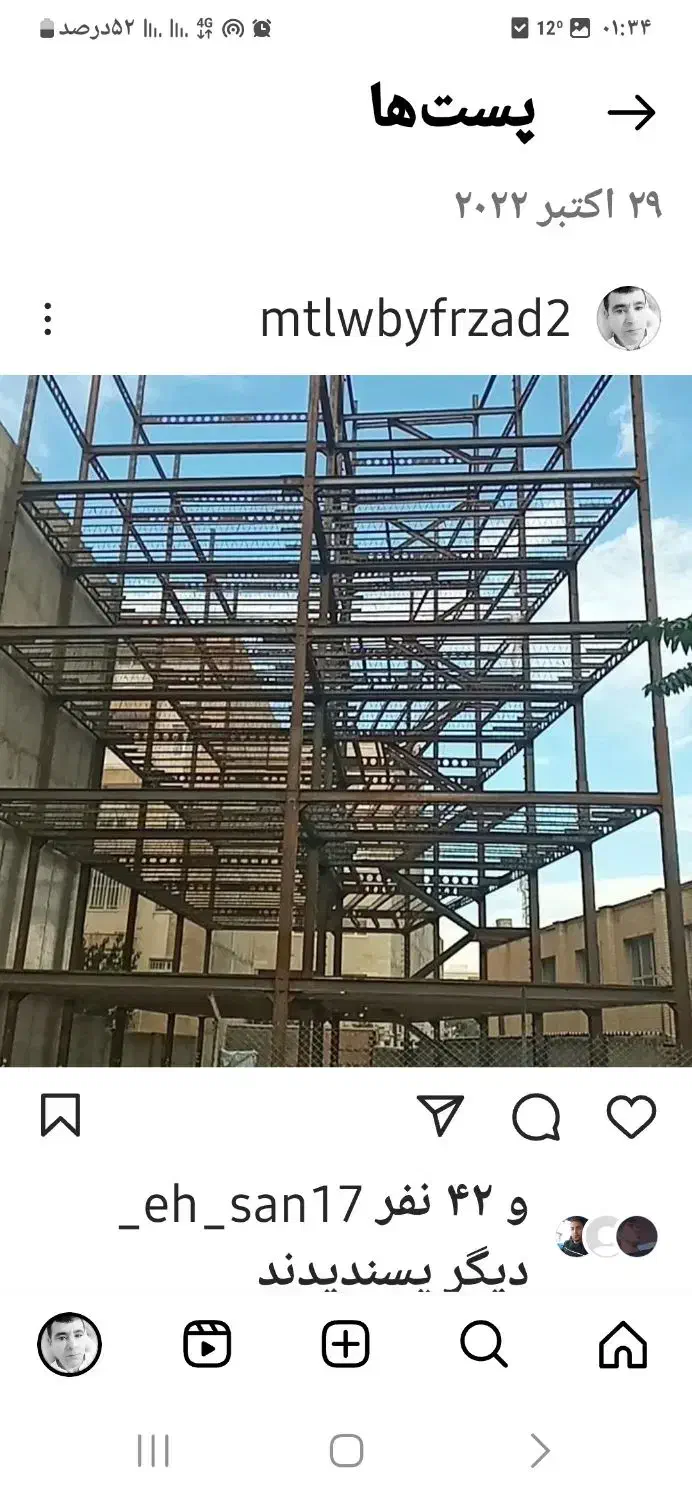Image resolution: width=692 pixels, height=1500 pixels.
Task: Open the post's three-dot options menu
Action: (48, 319)
